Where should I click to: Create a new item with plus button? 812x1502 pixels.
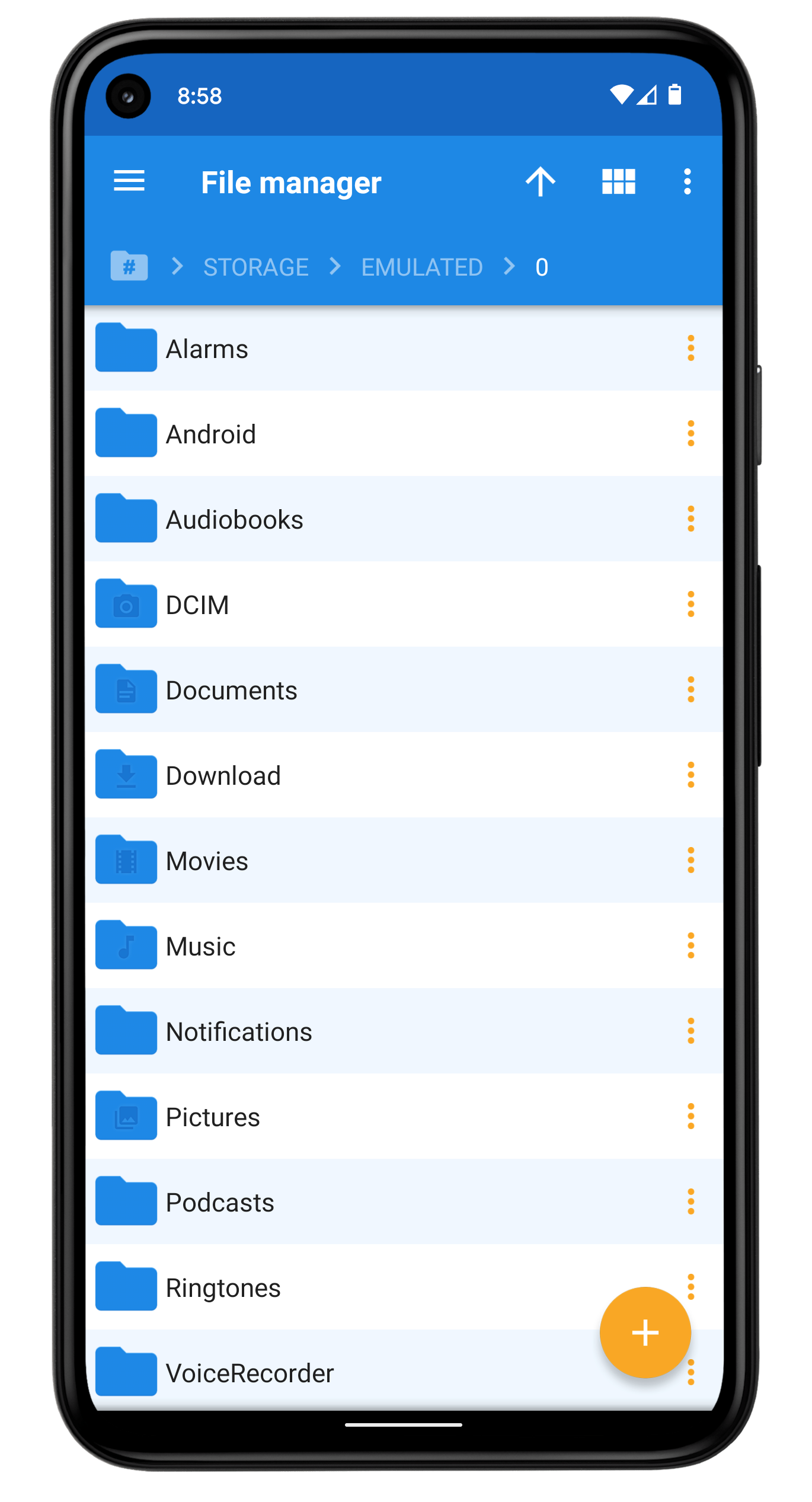(645, 1332)
